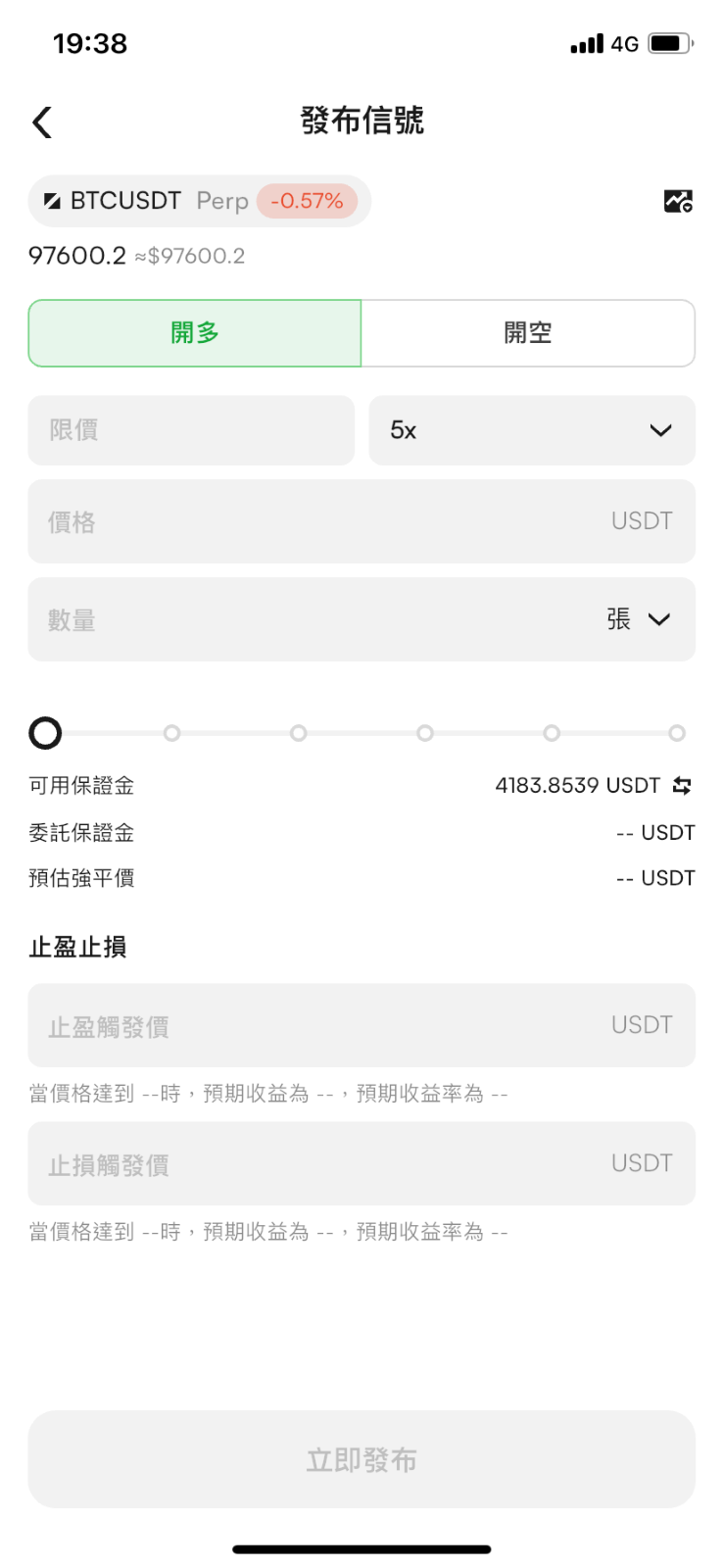
Task: Focus the 止盈觸發價 take-profit field
Action: coord(323,1025)
